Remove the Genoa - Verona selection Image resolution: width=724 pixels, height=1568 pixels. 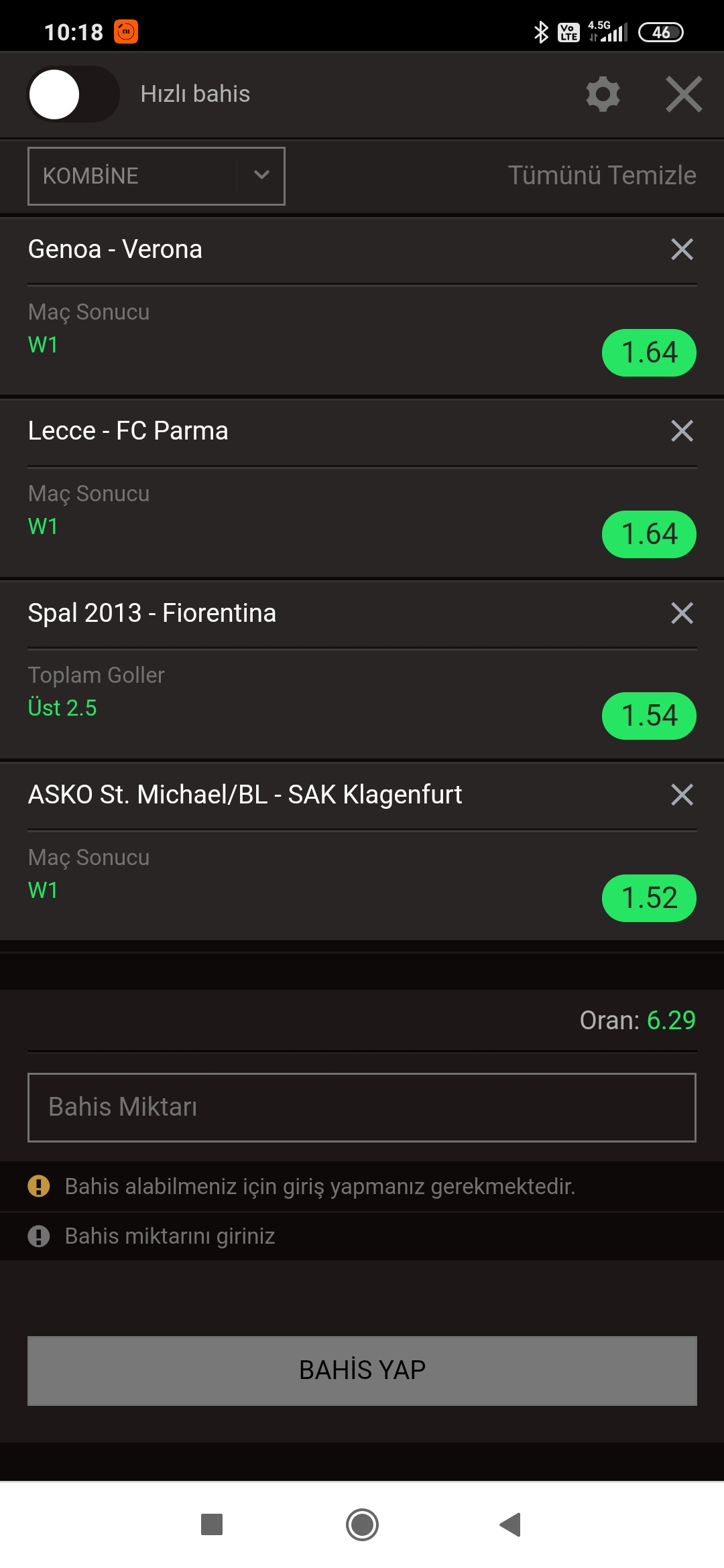point(682,249)
